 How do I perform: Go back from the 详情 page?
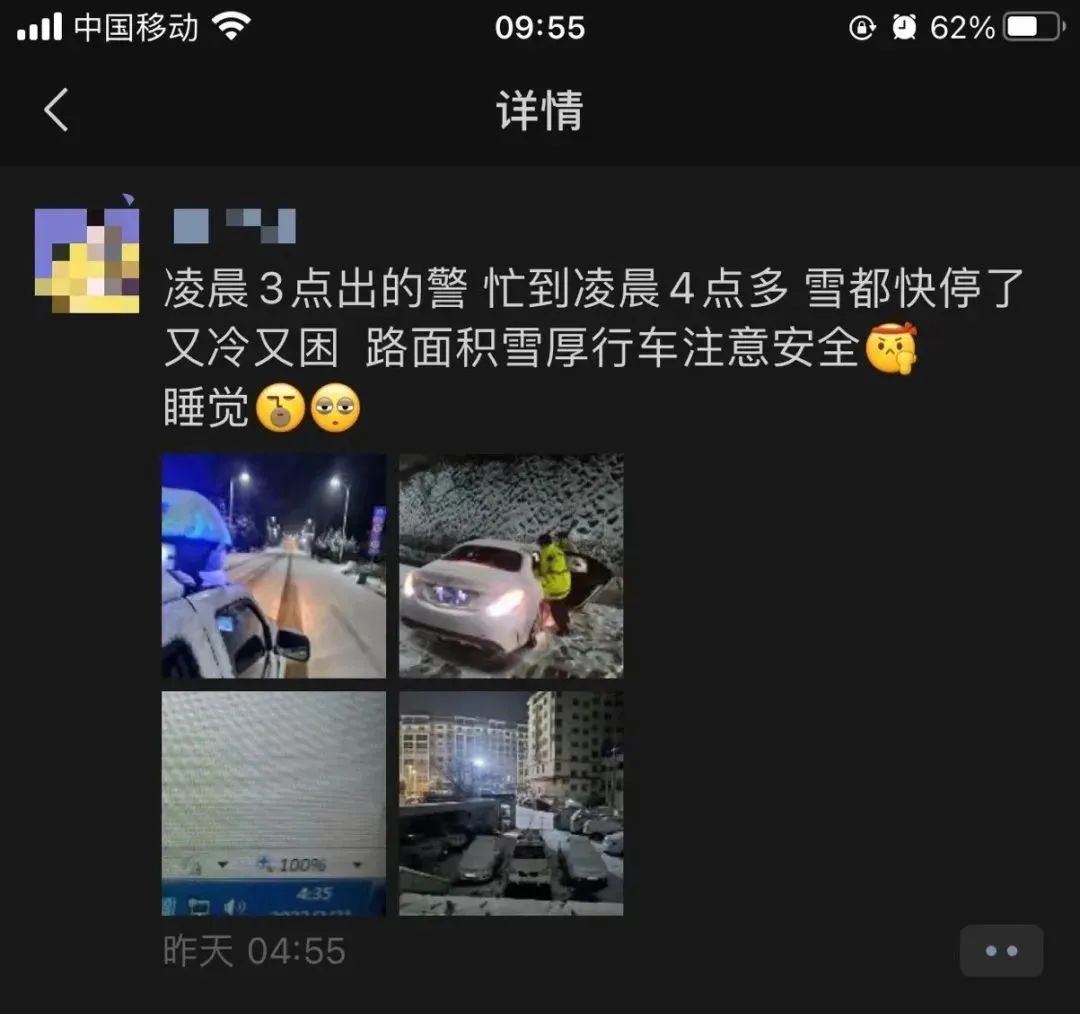(57, 110)
